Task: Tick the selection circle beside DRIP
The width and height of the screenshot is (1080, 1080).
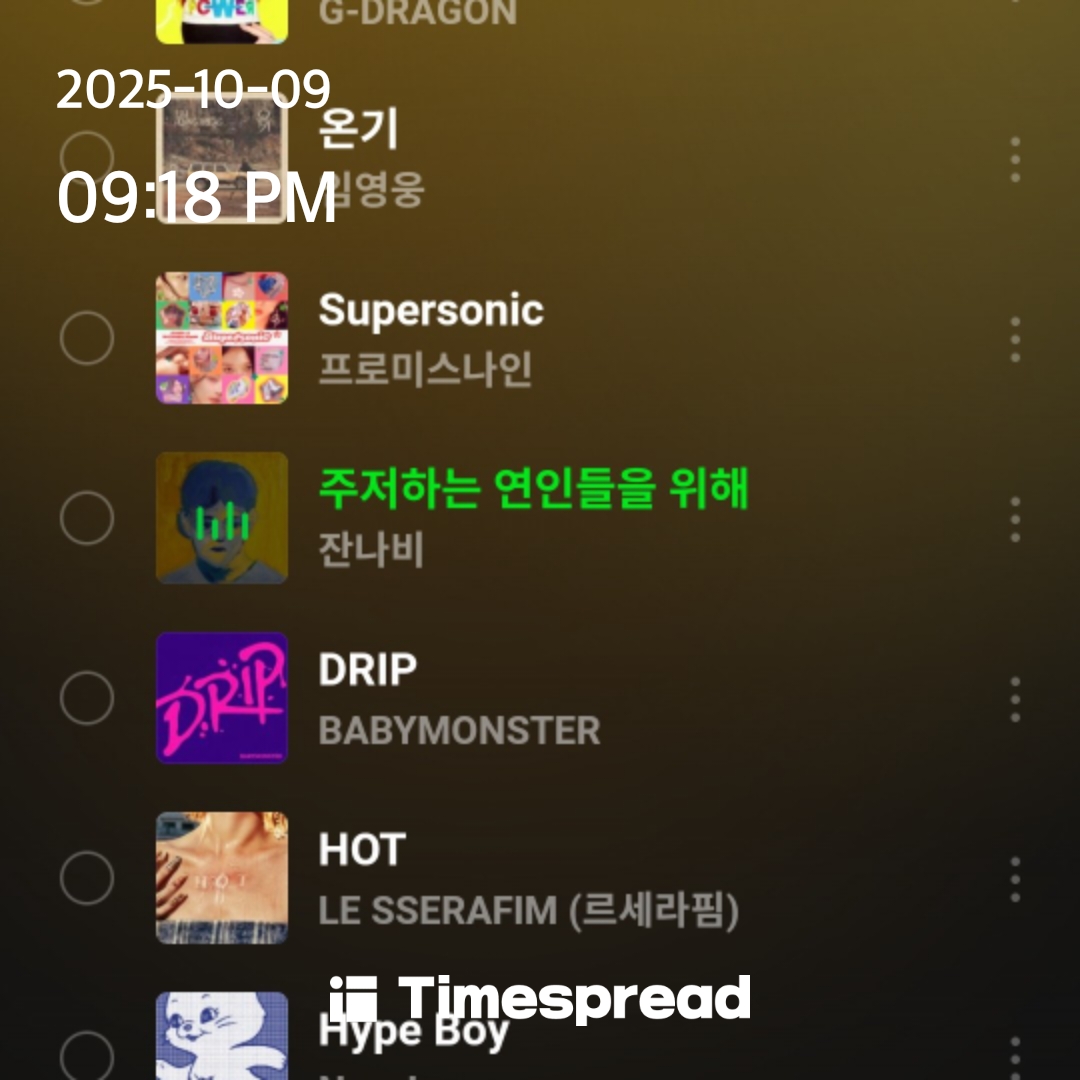Action: [x=87, y=698]
